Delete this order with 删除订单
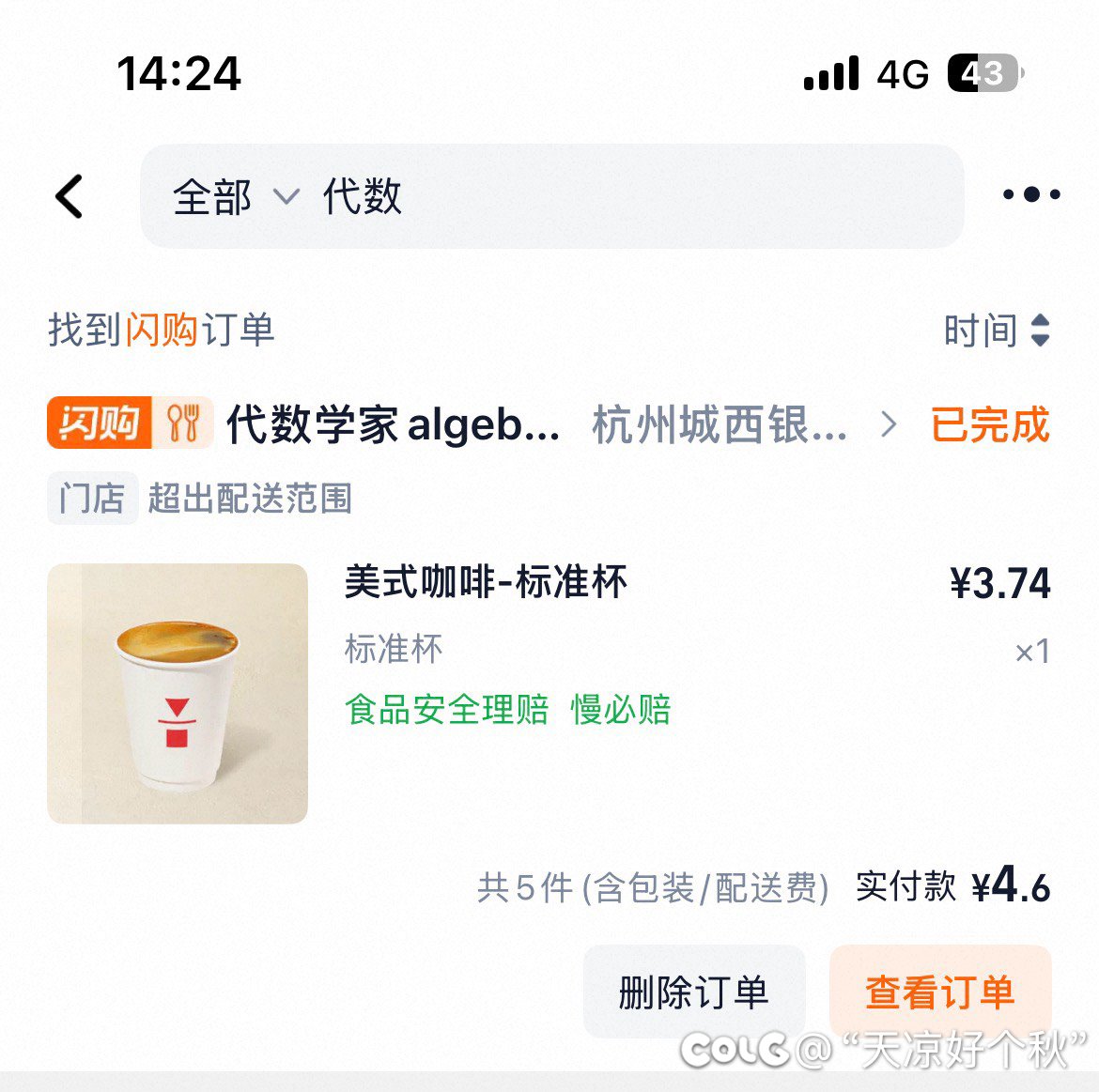 693,992
